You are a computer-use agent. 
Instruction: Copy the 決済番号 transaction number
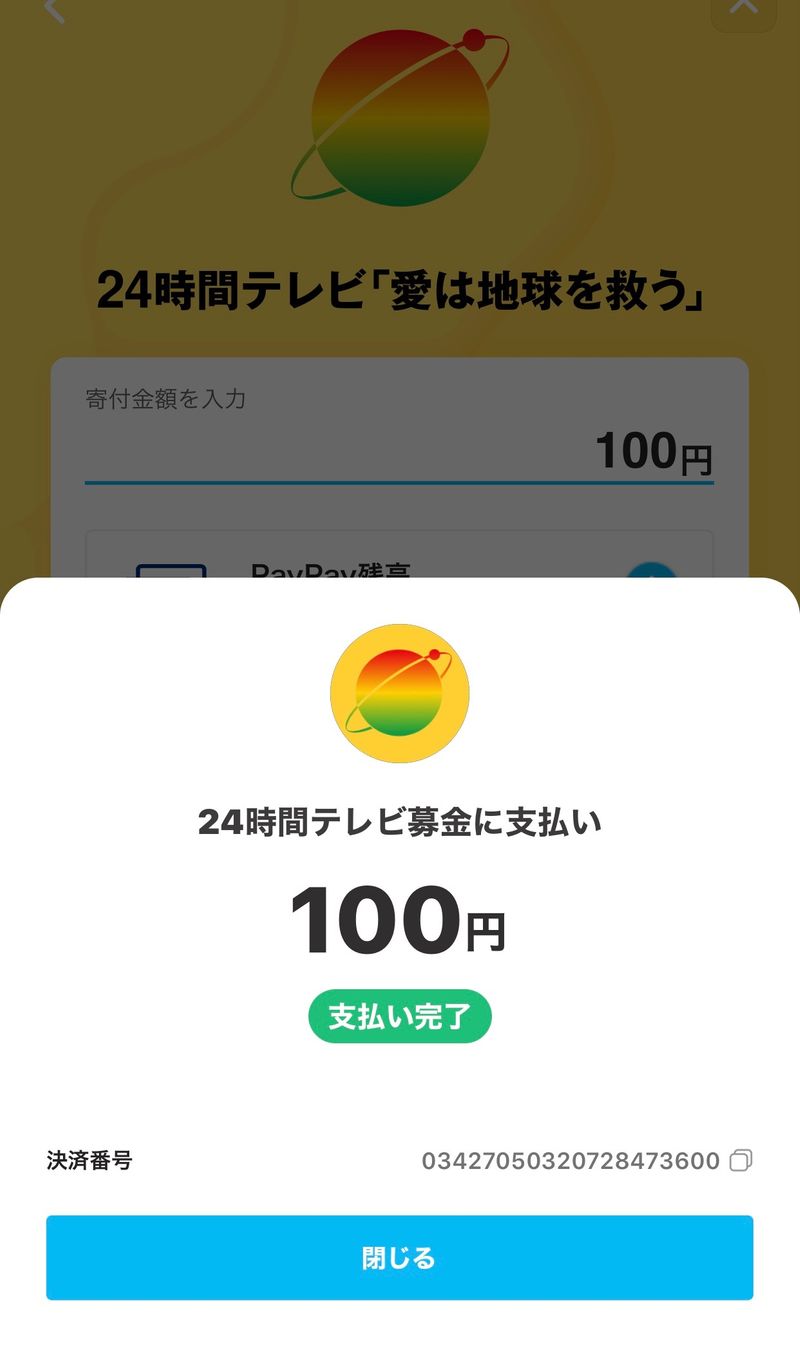point(741,1160)
